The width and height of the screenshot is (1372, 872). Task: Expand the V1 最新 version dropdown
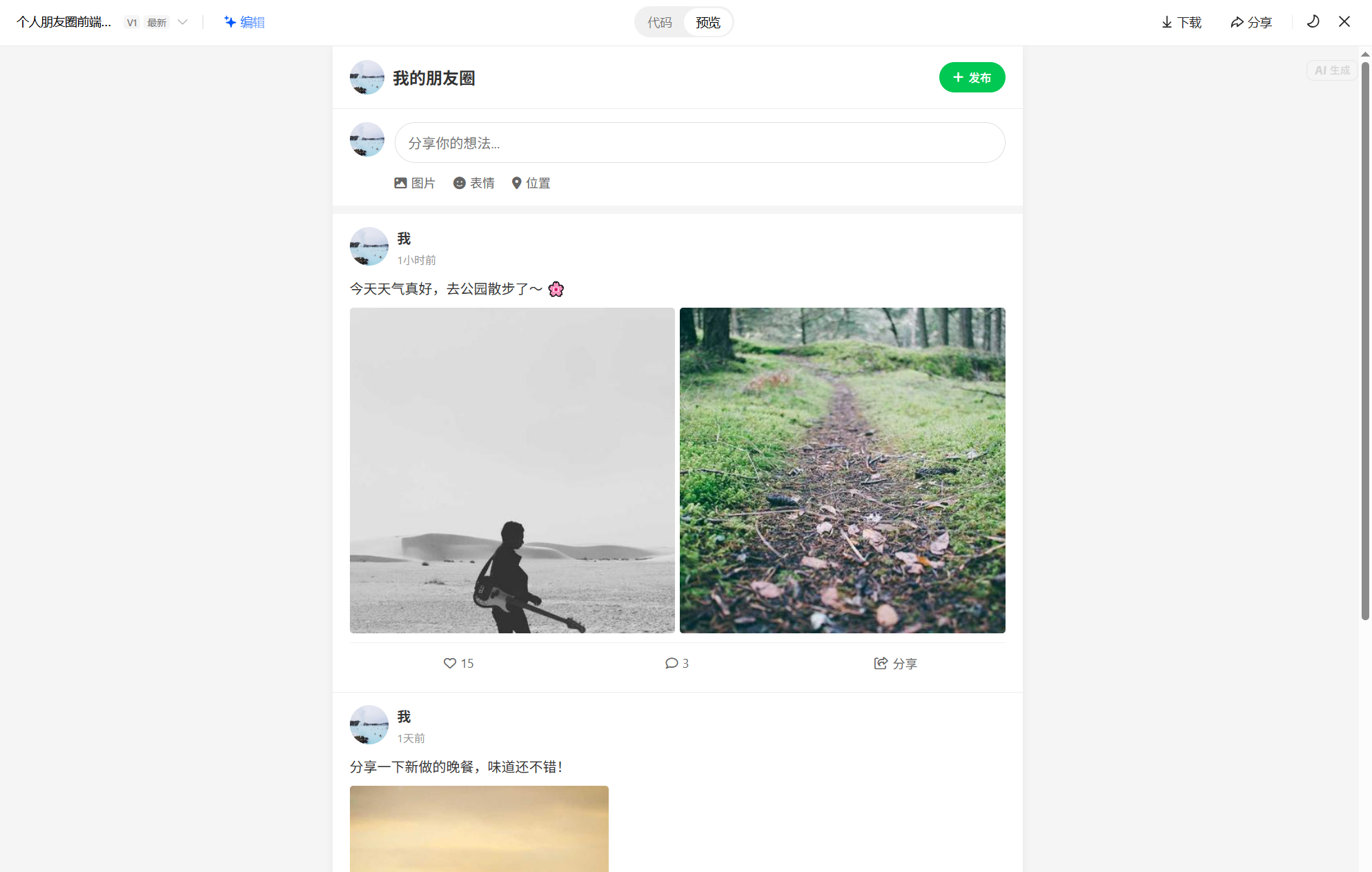(182, 22)
